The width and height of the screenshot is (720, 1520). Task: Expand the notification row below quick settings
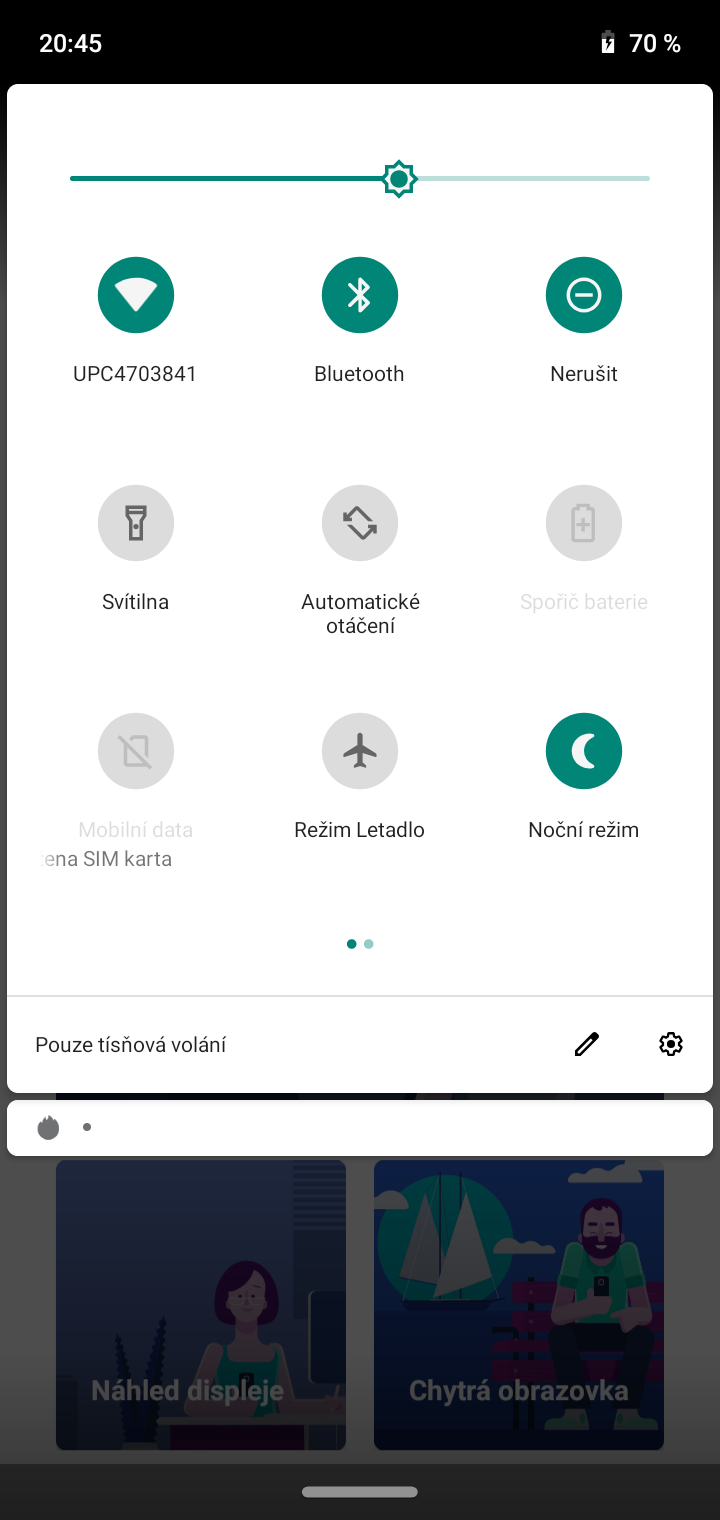point(359,1126)
